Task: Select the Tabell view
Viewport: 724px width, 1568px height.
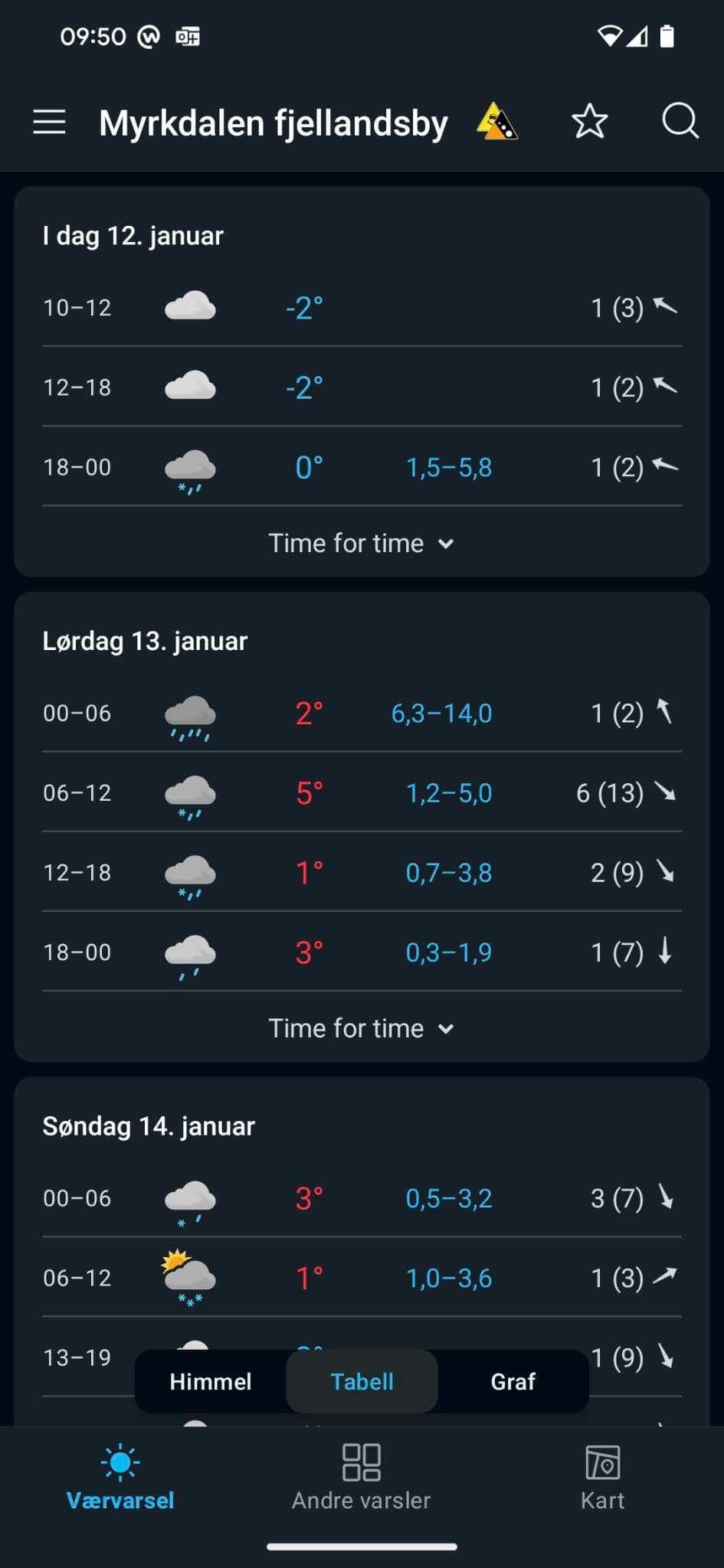Action: tap(362, 1381)
